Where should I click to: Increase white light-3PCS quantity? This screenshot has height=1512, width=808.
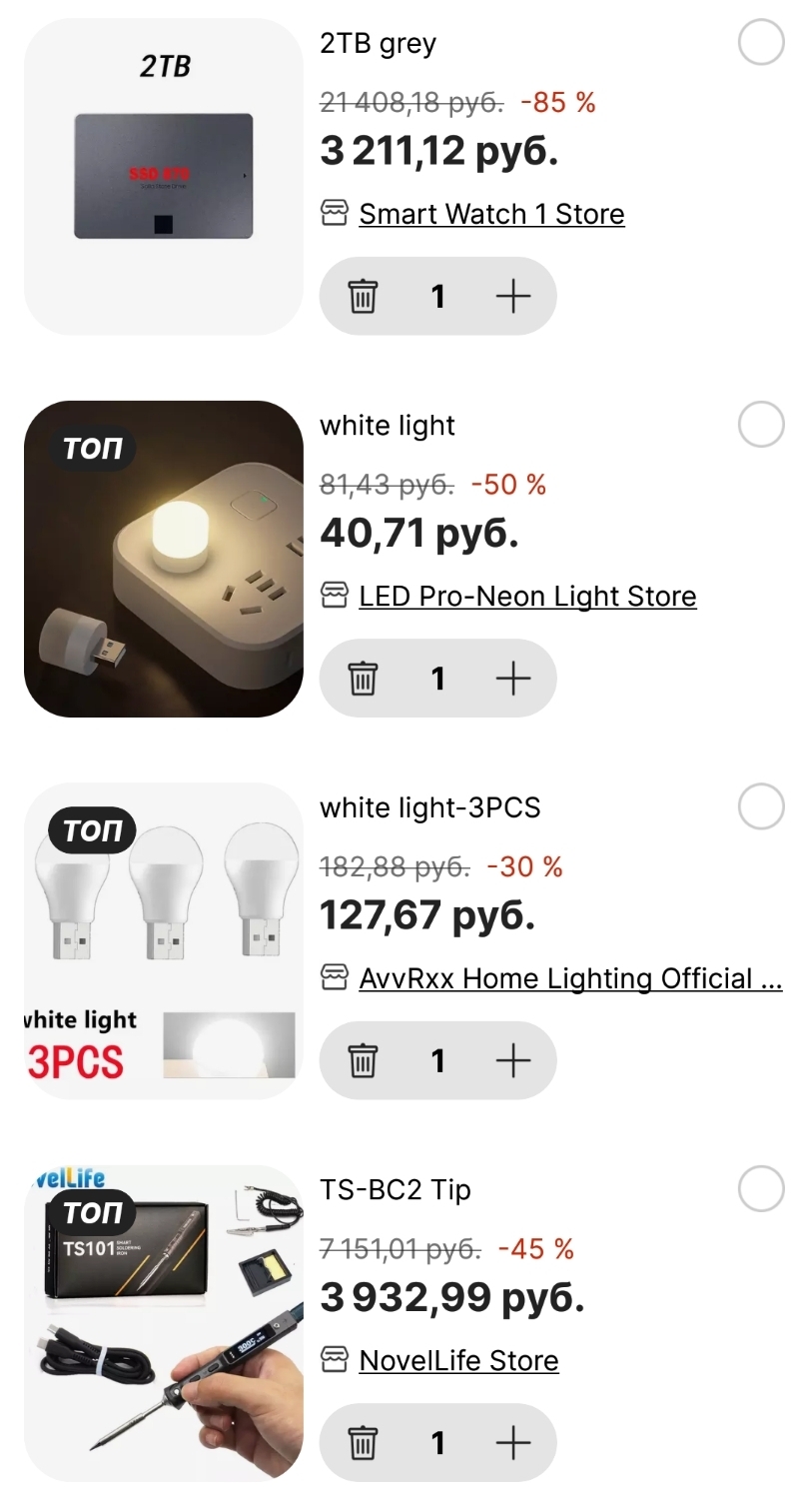click(513, 1060)
